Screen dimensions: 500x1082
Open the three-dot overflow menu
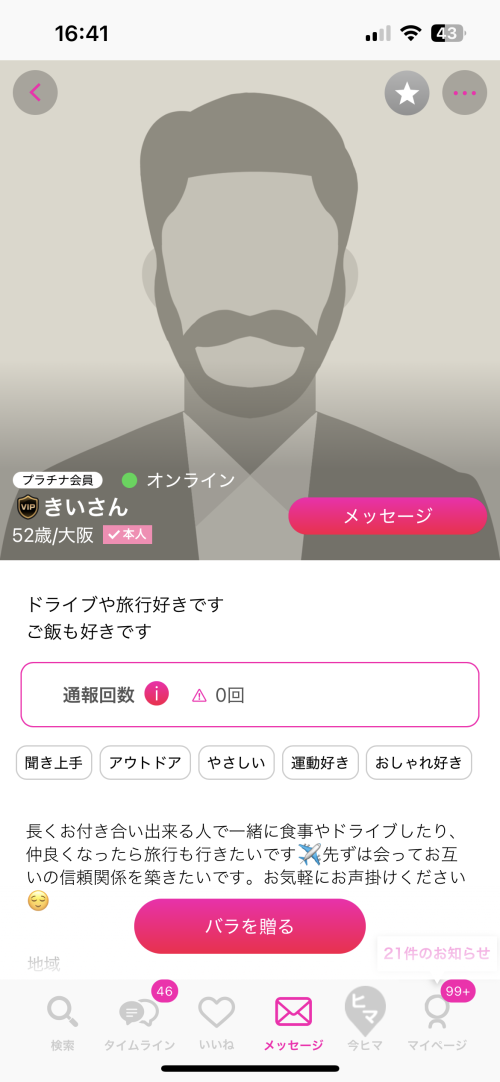tap(465, 92)
